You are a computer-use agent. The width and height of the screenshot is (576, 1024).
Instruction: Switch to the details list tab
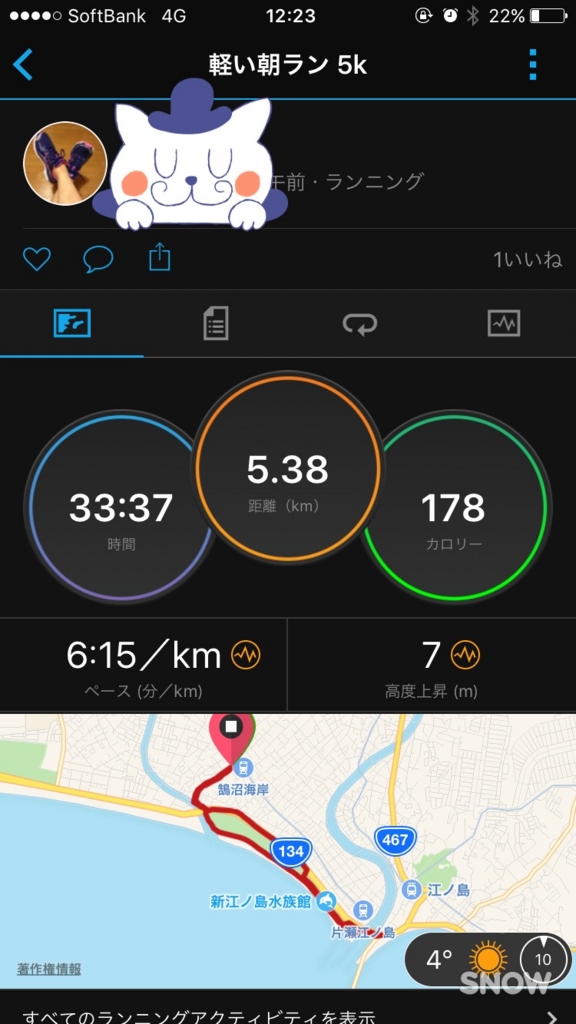coord(216,323)
